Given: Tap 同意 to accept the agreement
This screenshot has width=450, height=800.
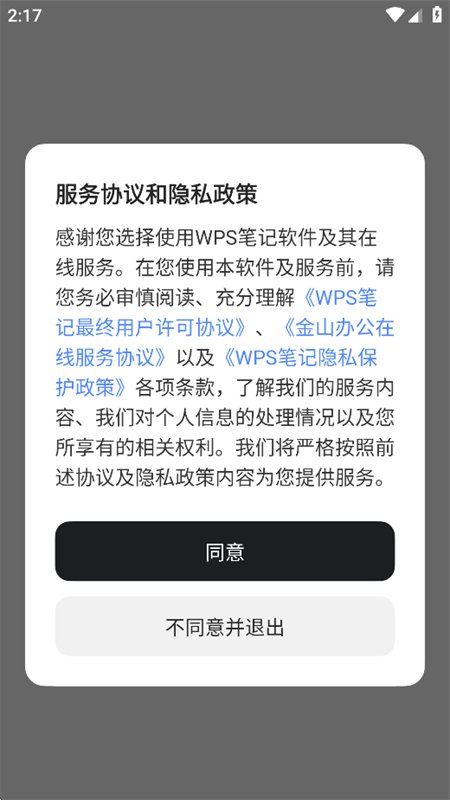Looking at the screenshot, I should tap(225, 551).
